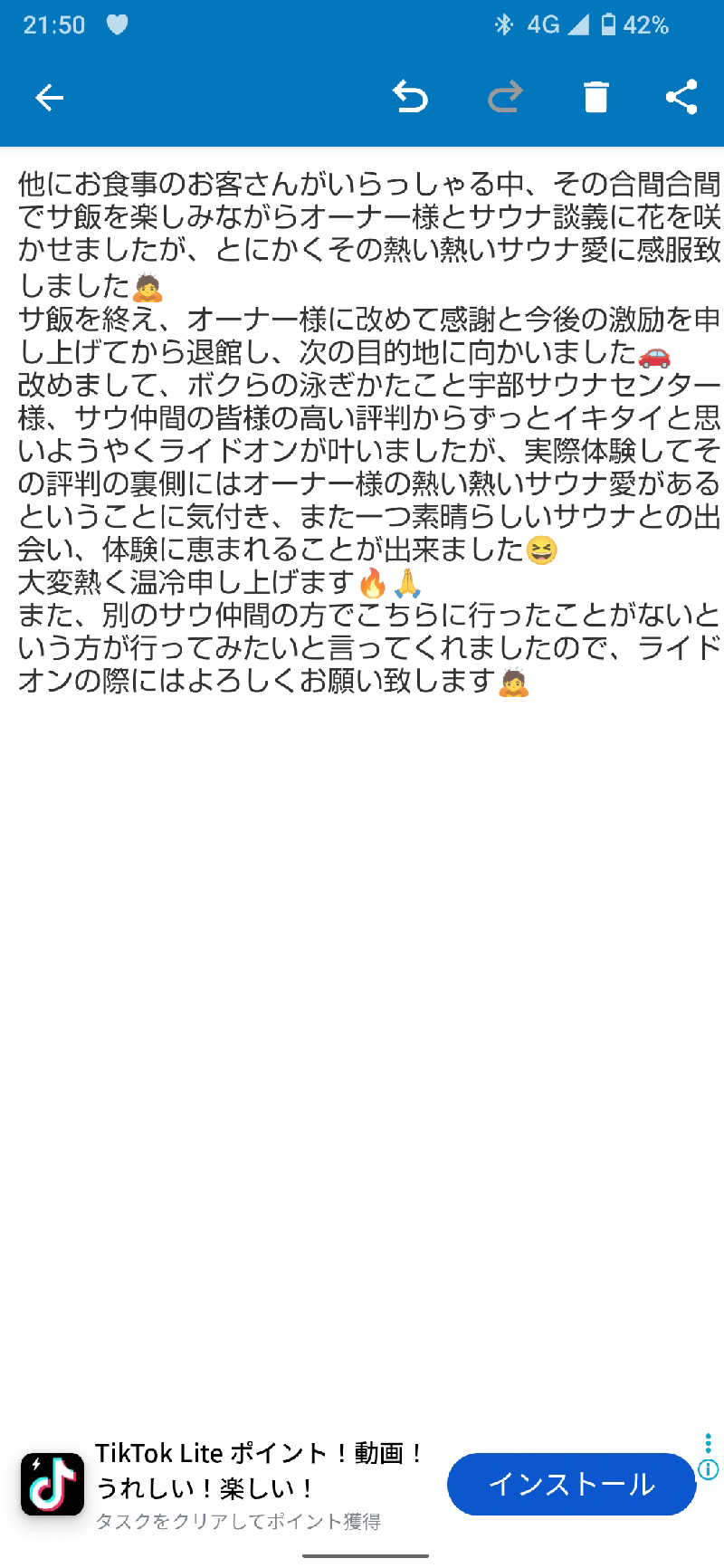Tap the タスクをクリアしてポイント獲得 text

pyautogui.click(x=239, y=1522)
